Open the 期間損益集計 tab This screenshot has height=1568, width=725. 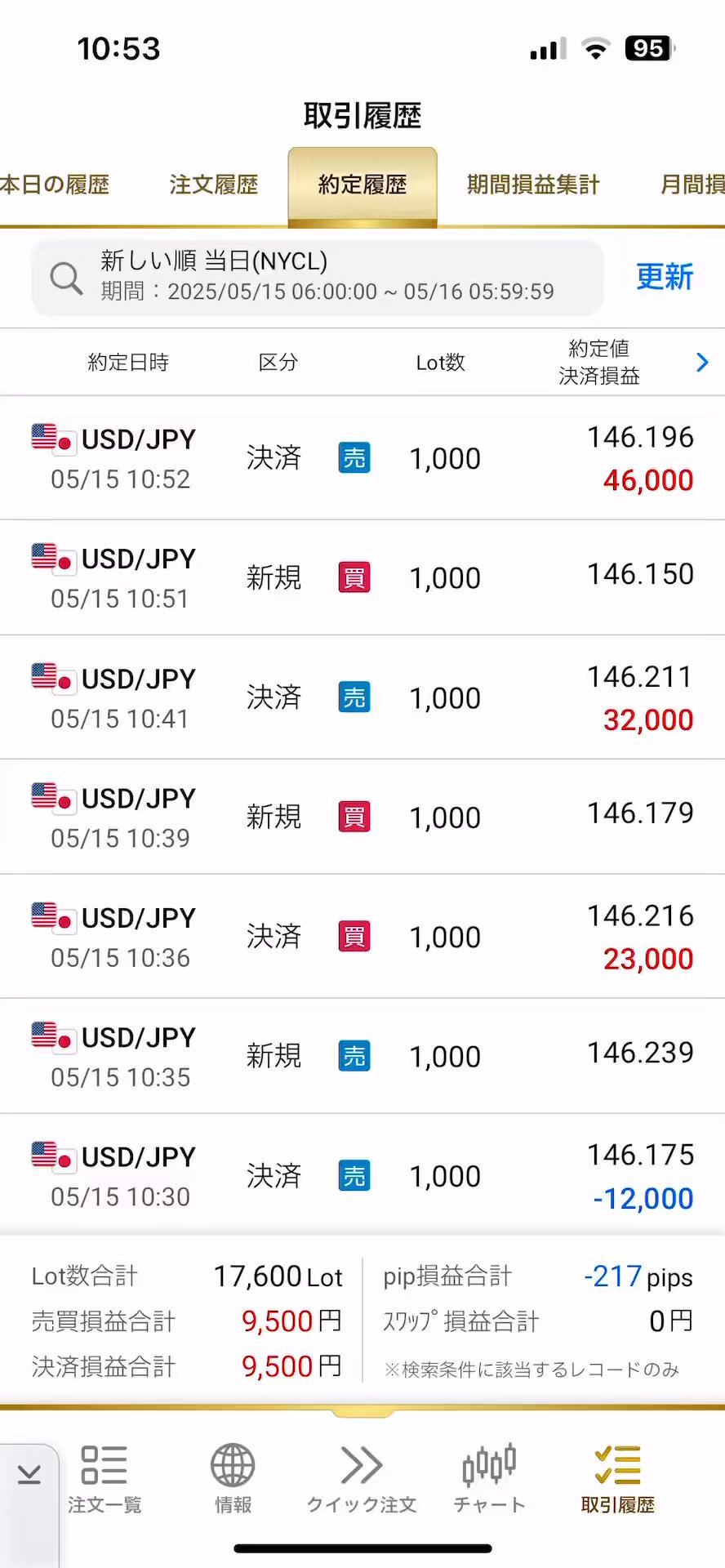(533, 185)
